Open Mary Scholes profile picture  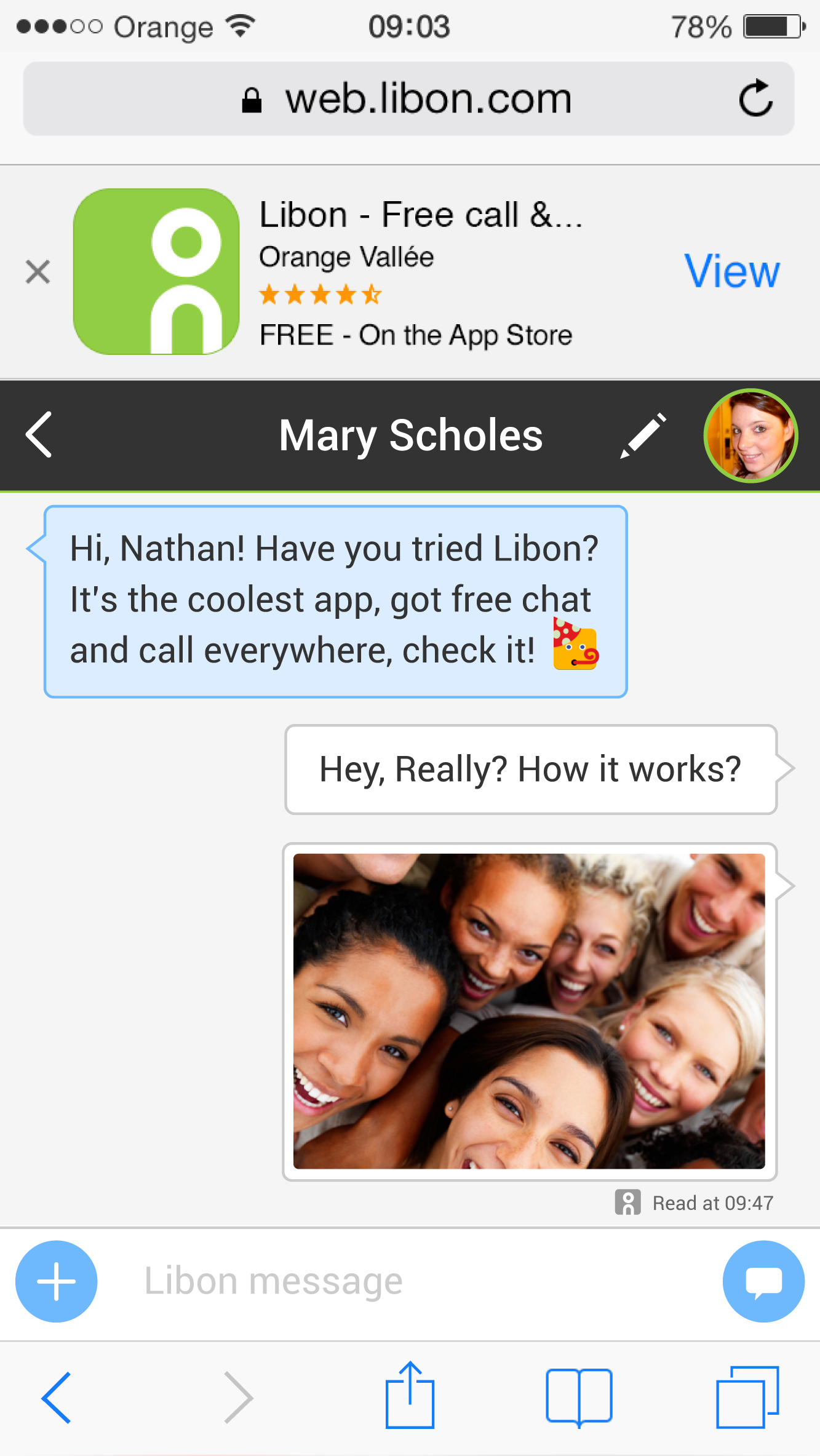click(750, 436)
